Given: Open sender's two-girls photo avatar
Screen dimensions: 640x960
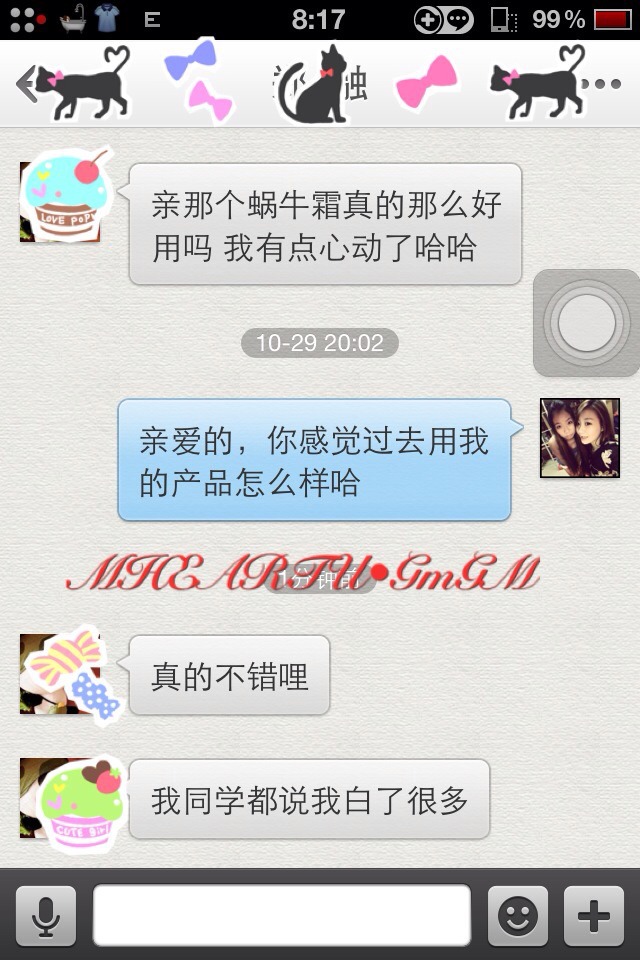Looking at the screenshot, I should 579,438.
